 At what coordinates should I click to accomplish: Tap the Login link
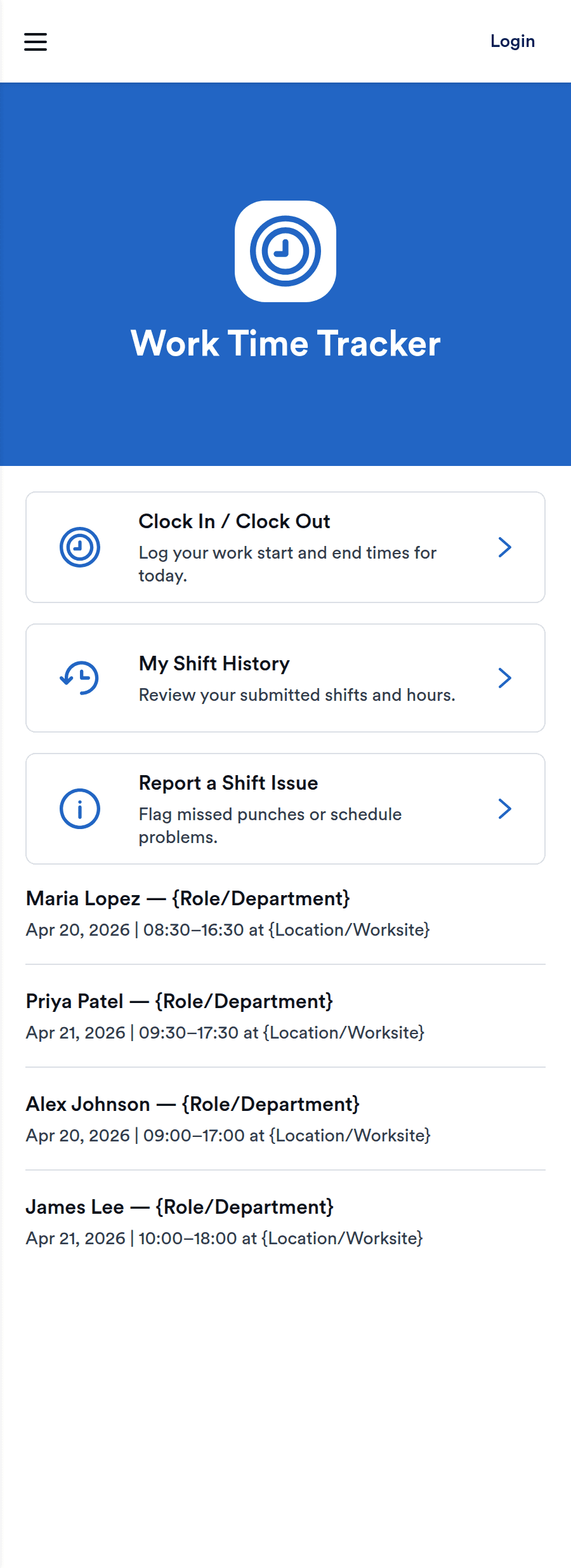(x=512, y=42)
